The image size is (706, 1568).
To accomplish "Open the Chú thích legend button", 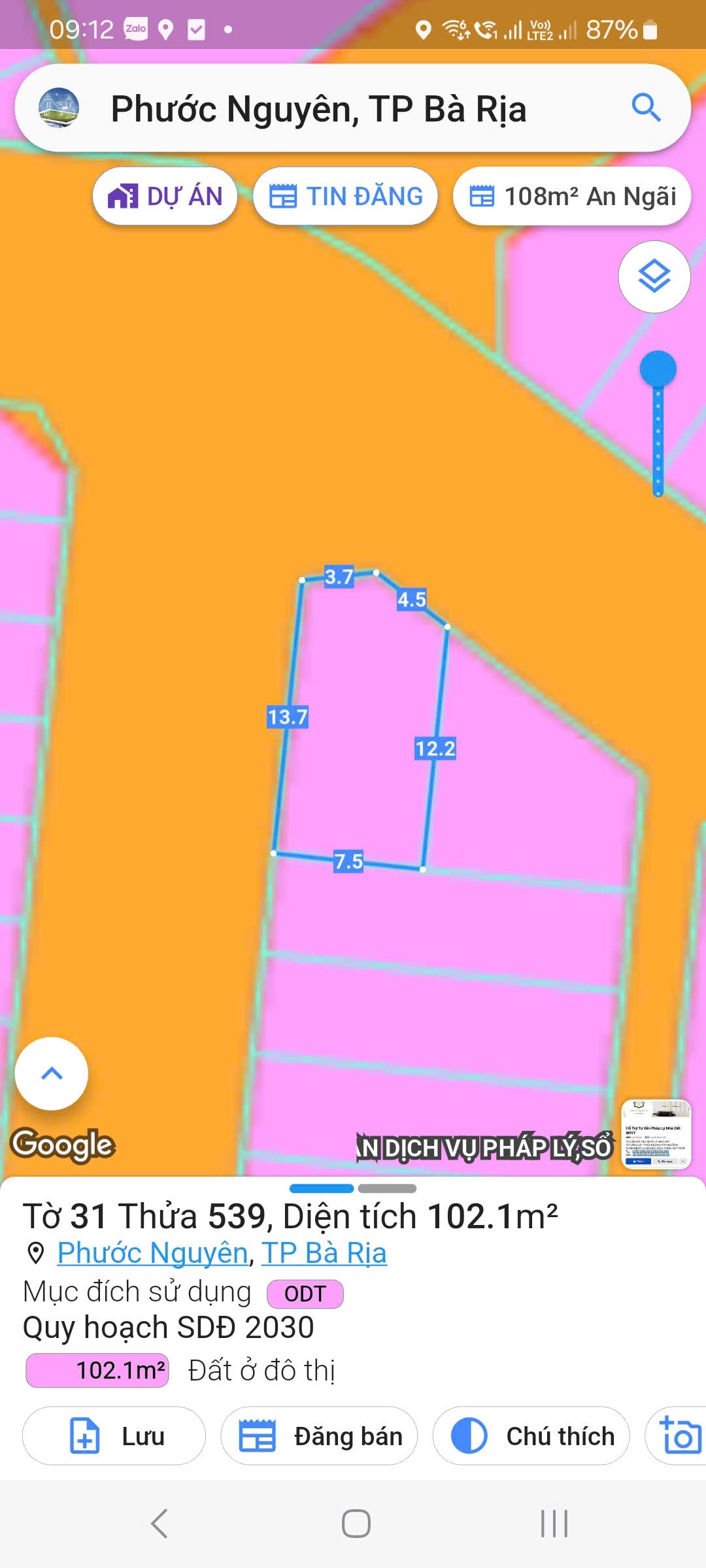I will 531,1436.
